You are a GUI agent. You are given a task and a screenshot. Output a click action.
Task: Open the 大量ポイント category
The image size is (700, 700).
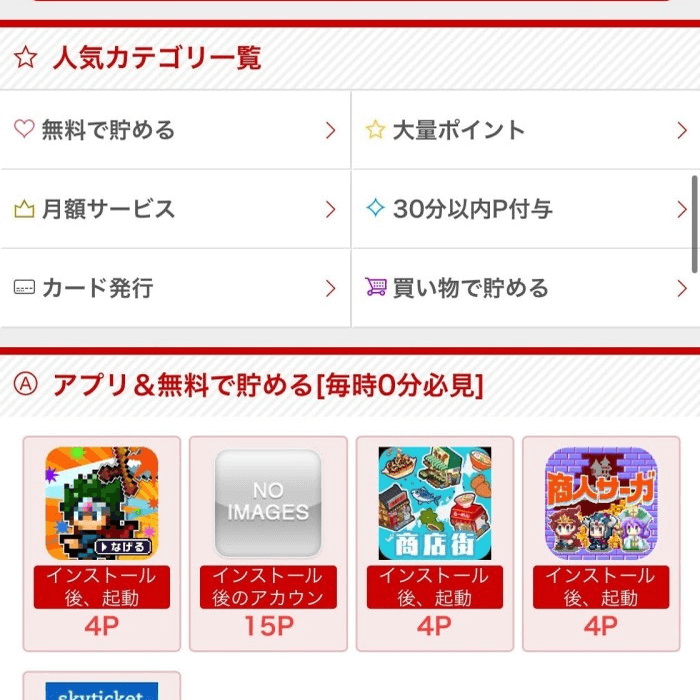tap(525, 130)
